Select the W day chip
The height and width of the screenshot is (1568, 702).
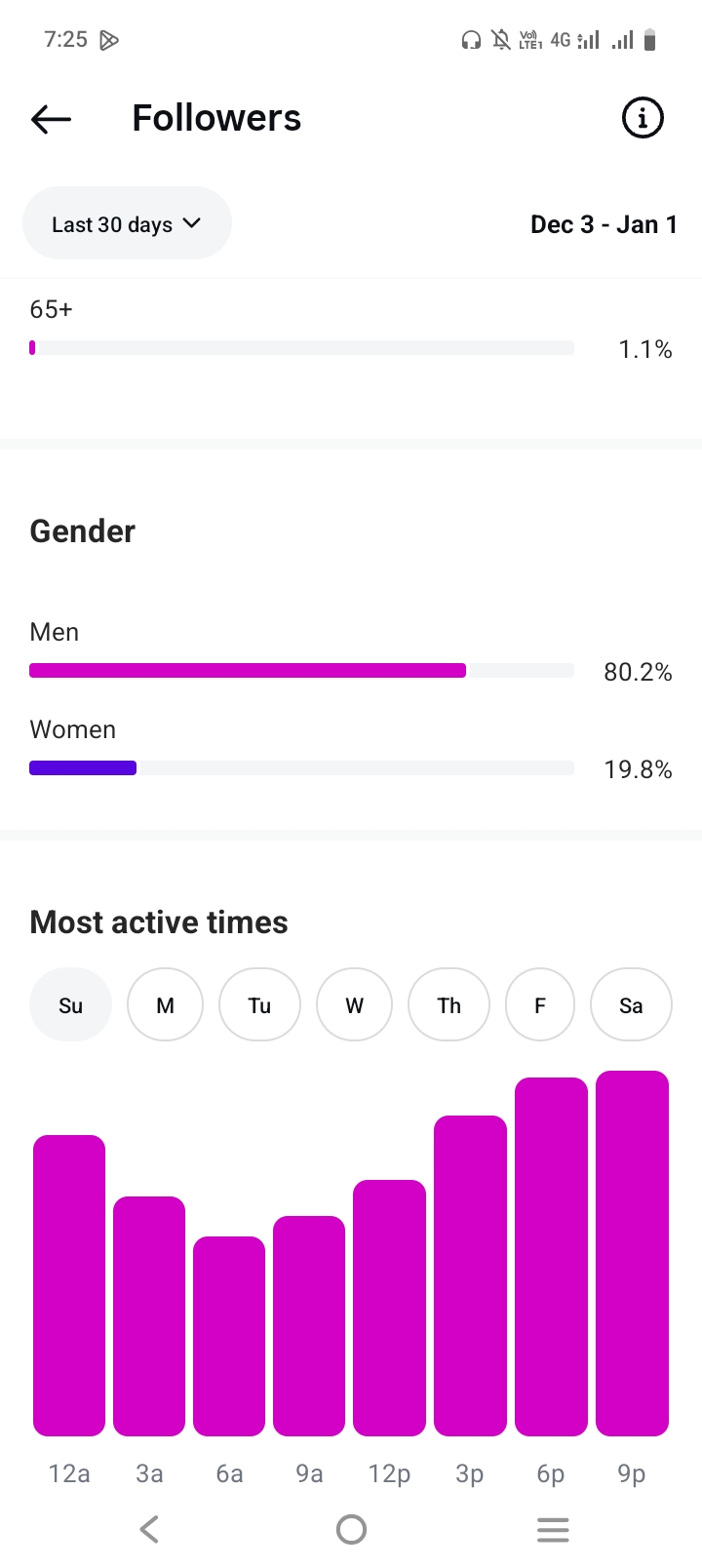(354, 1005)
